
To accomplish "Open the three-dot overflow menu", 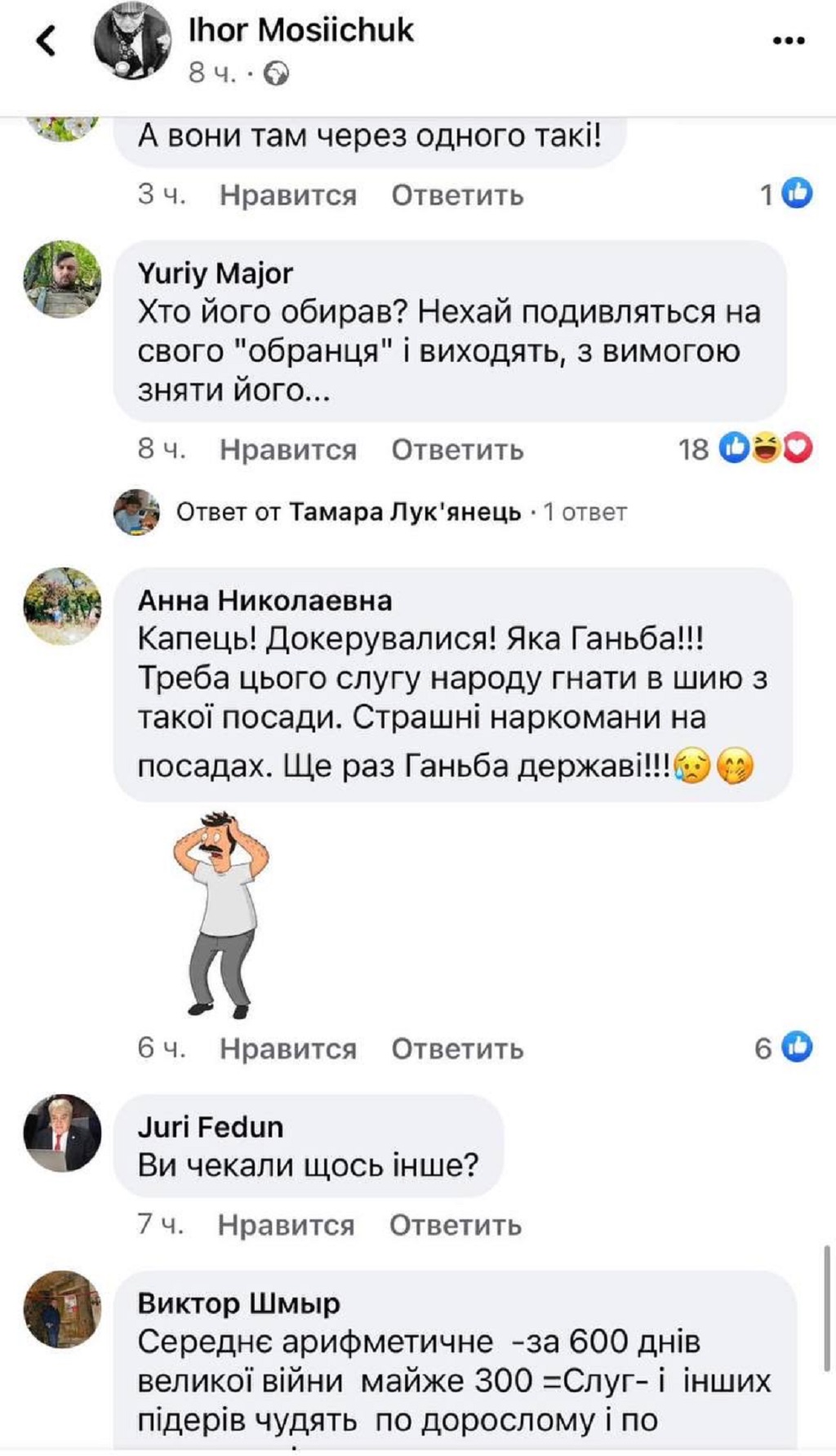I will 788,40.
